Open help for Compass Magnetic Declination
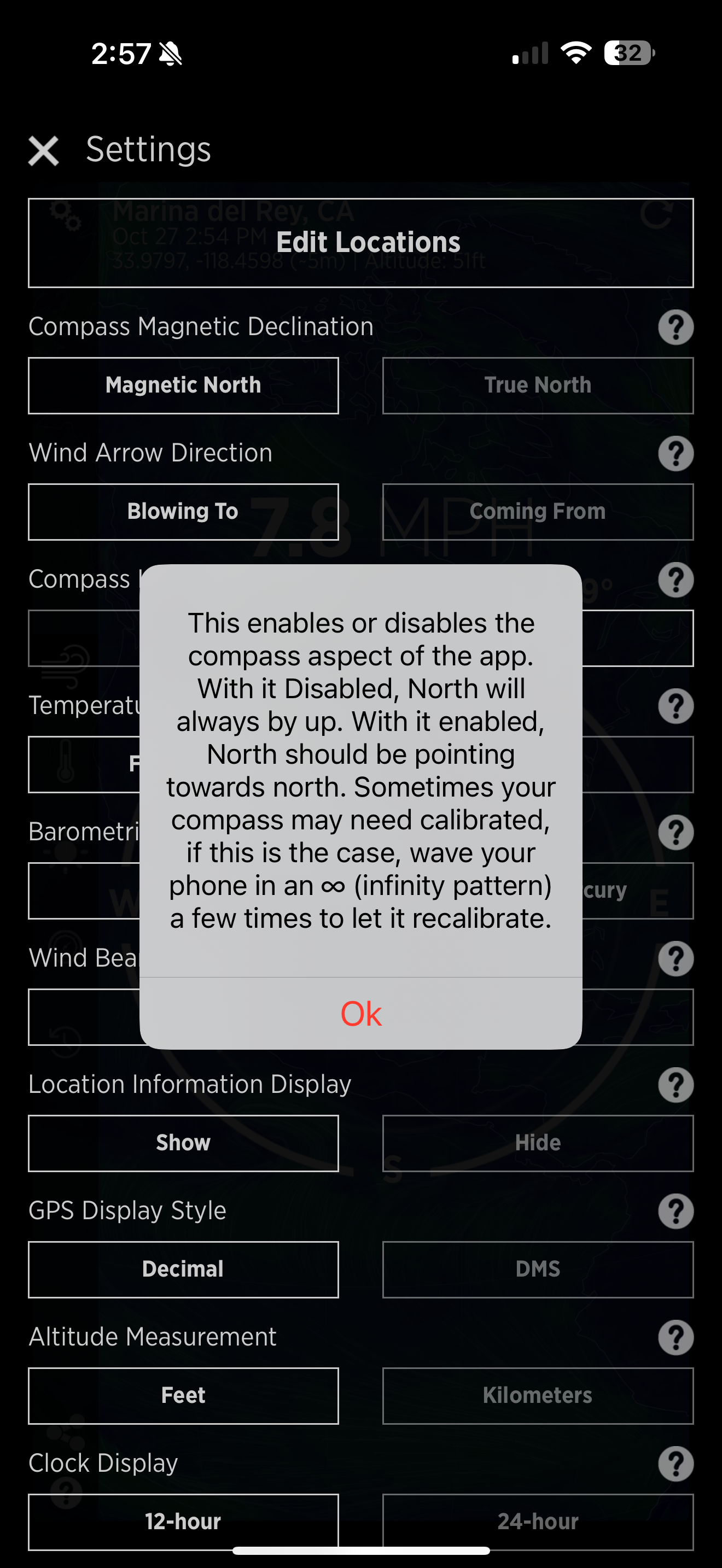The image size is (722, 1568). click(676, 327)
